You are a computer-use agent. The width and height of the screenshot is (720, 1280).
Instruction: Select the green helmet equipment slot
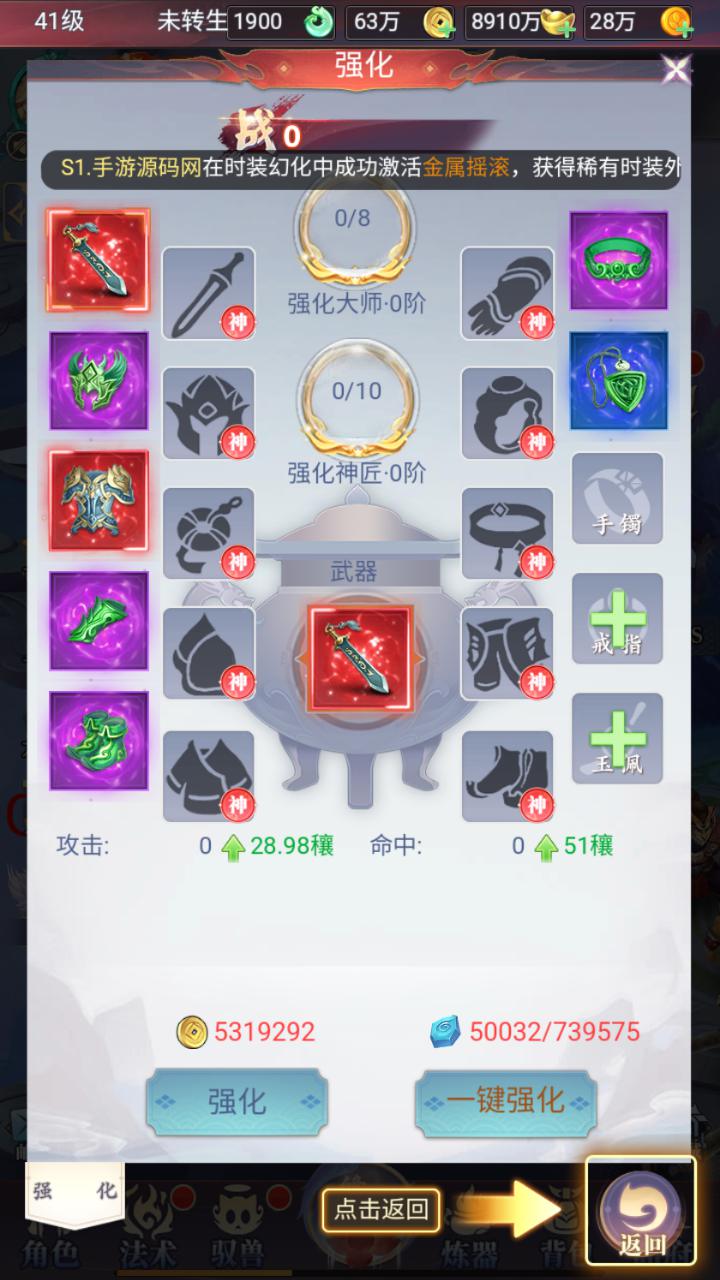point(98,382)
